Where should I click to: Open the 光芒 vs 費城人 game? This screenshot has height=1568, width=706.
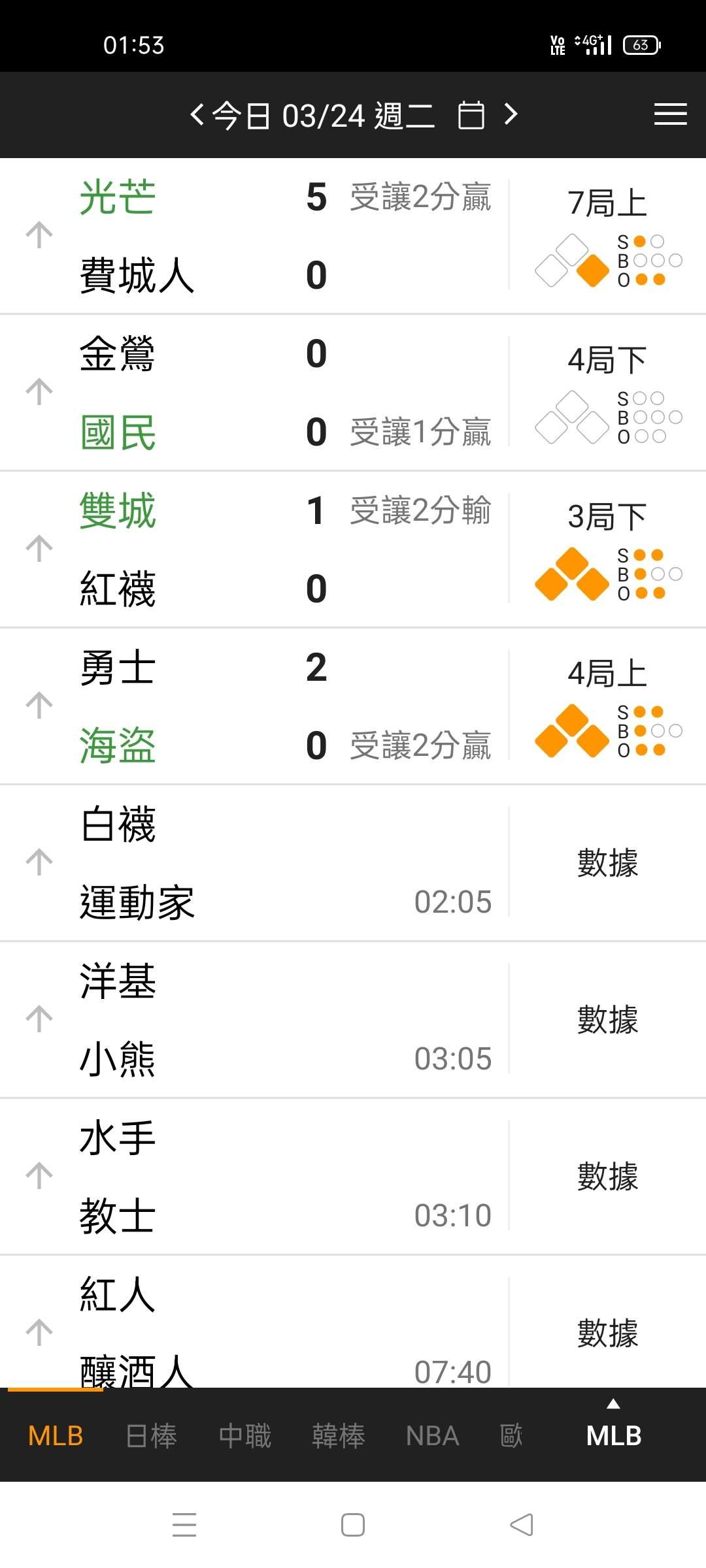[x=261, y=235]
